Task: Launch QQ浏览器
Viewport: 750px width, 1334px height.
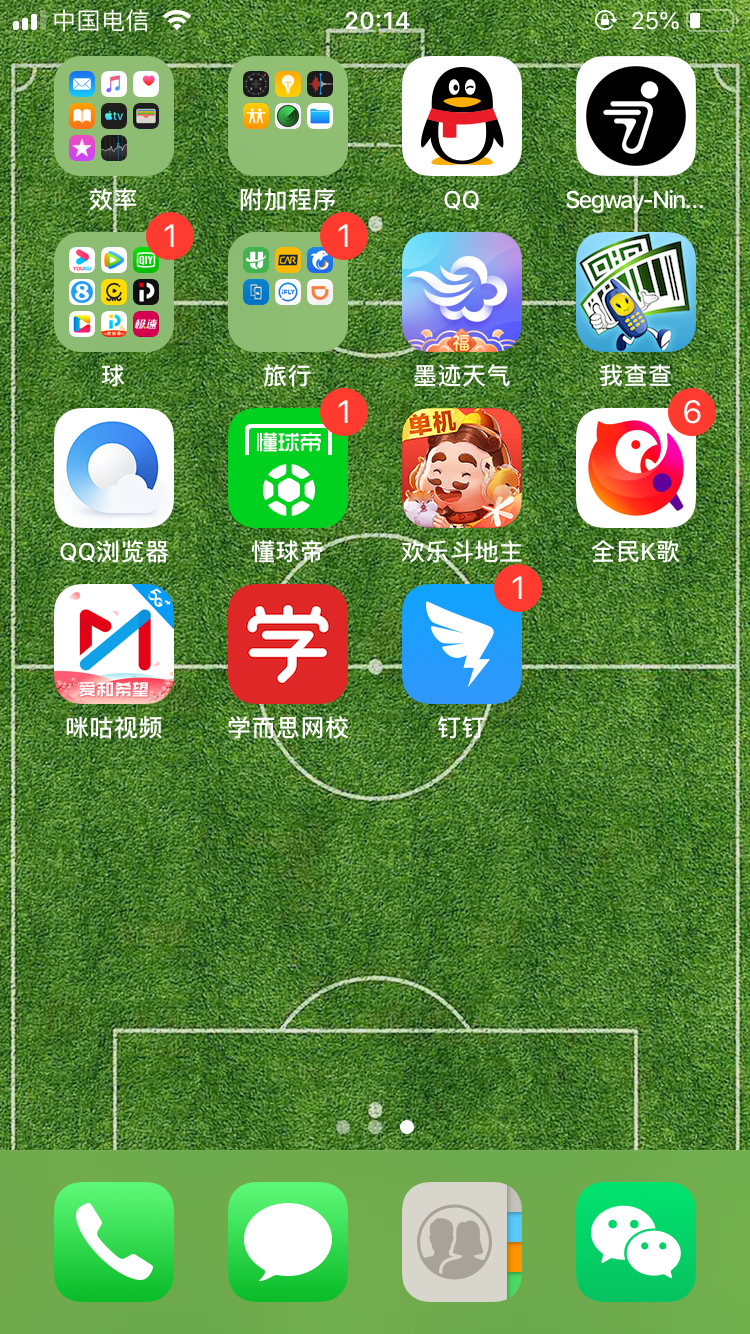Action: 114,468
